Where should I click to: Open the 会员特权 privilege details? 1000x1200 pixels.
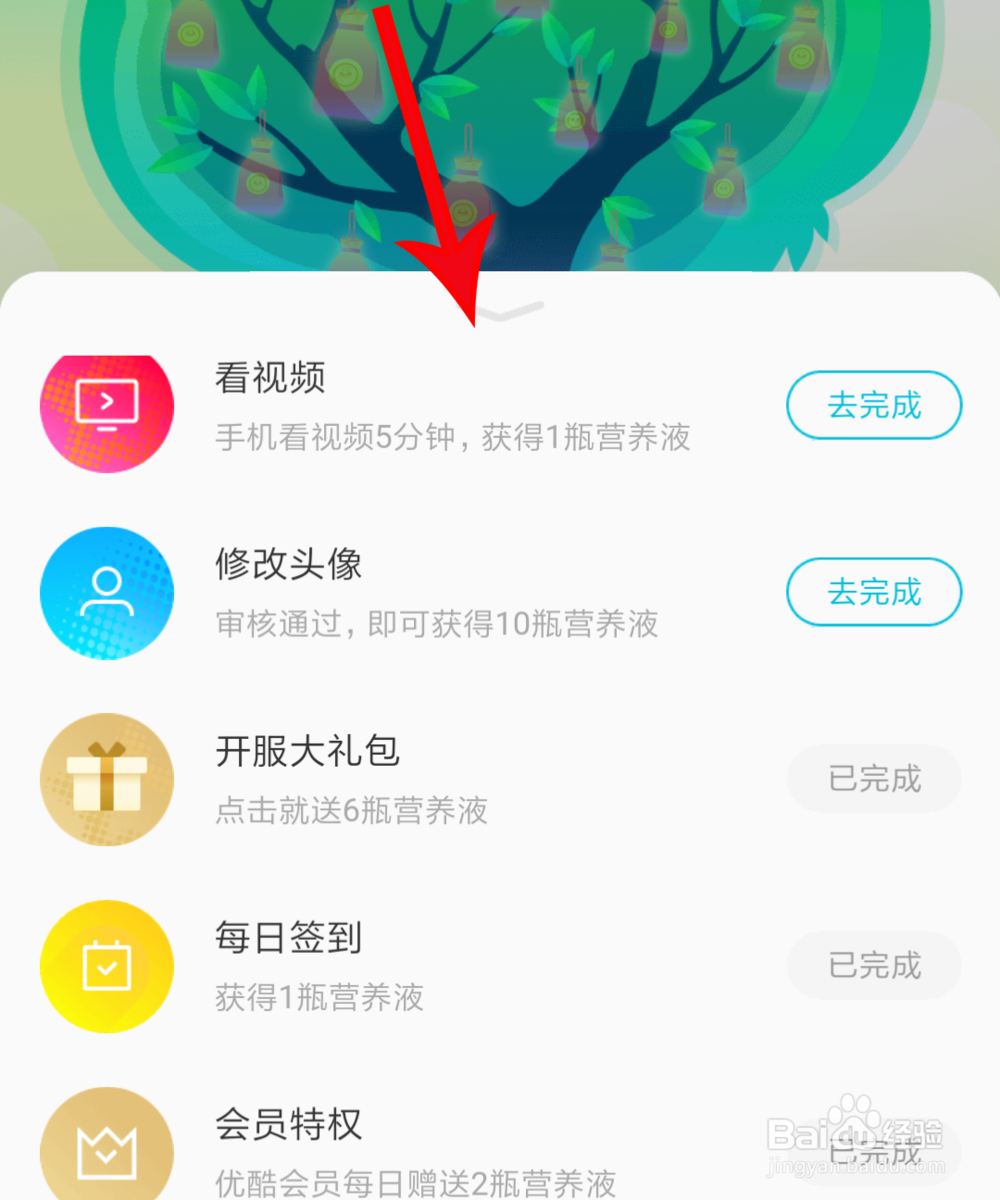point(450,1140)
